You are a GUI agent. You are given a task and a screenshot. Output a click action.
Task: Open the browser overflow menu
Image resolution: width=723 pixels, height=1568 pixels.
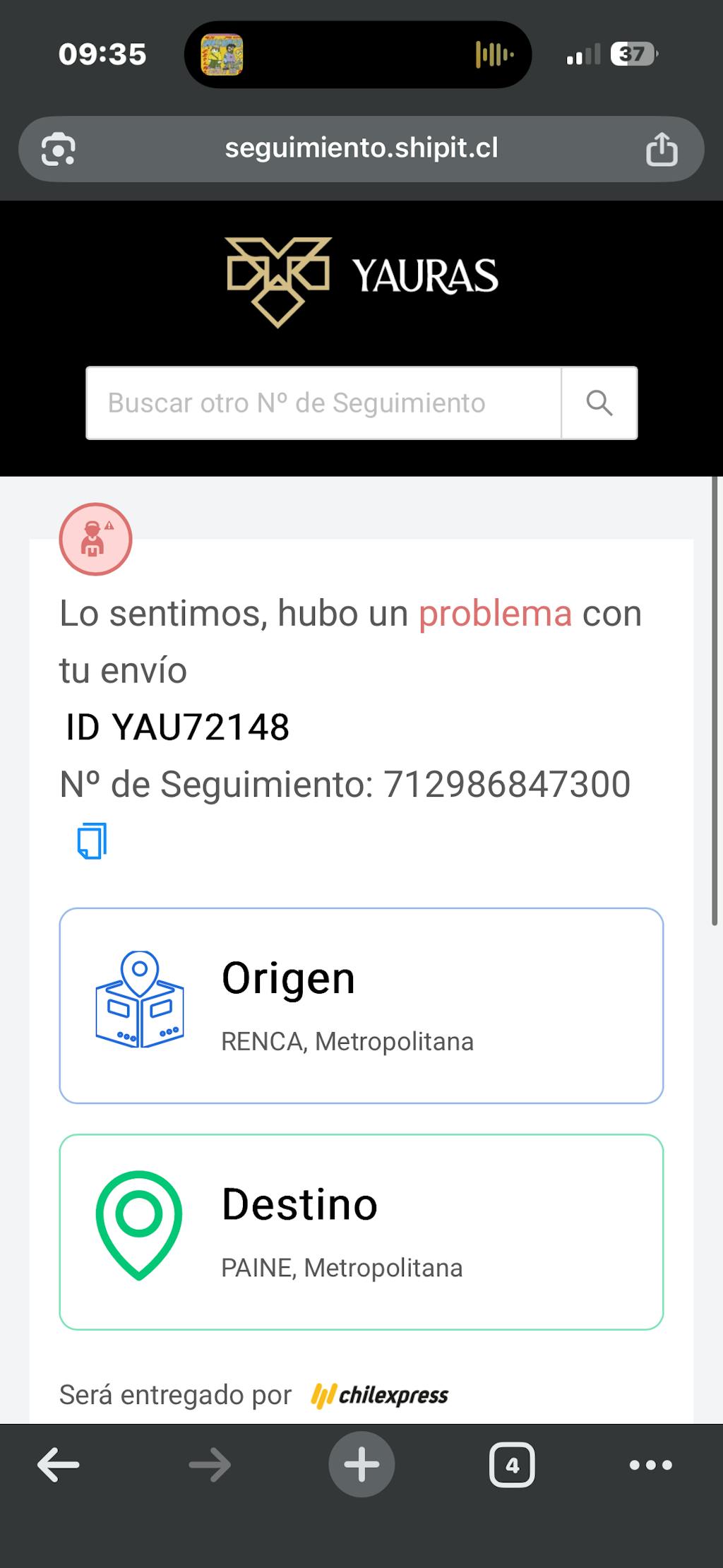point(650,1465)
